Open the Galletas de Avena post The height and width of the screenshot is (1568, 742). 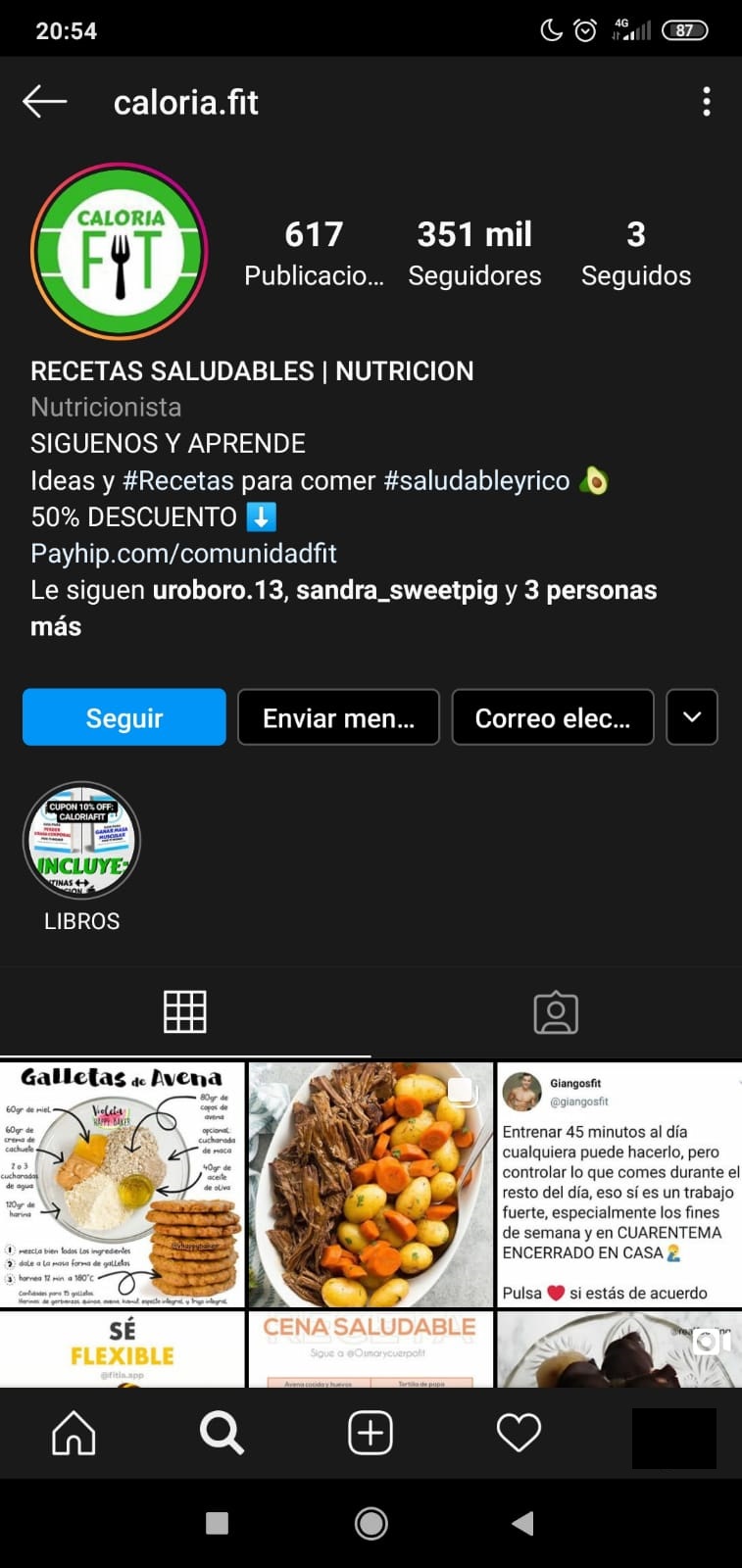click(123, 1184)
